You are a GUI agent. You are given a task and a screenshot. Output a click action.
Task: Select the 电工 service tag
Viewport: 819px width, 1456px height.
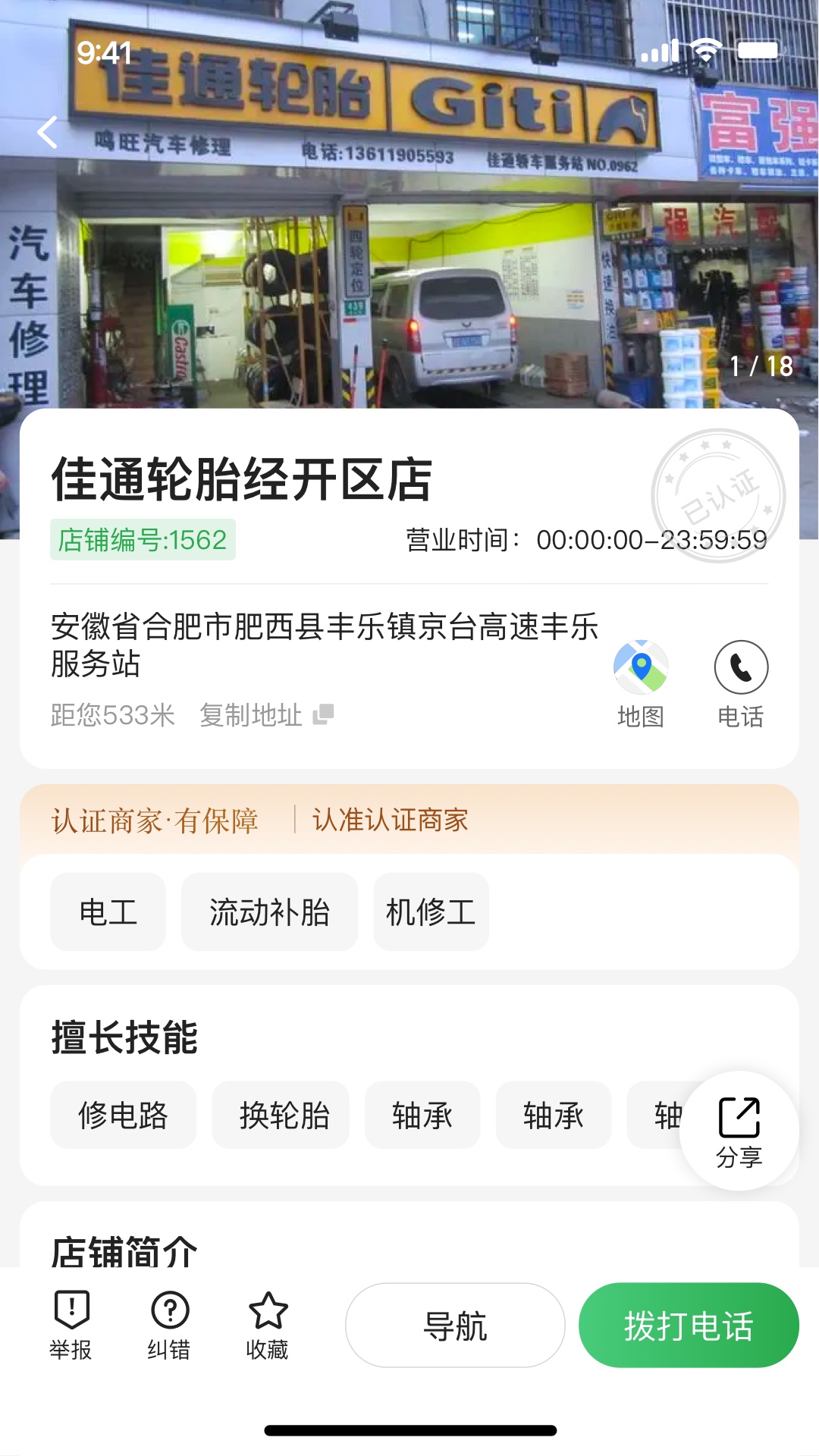tap(107, 911)
